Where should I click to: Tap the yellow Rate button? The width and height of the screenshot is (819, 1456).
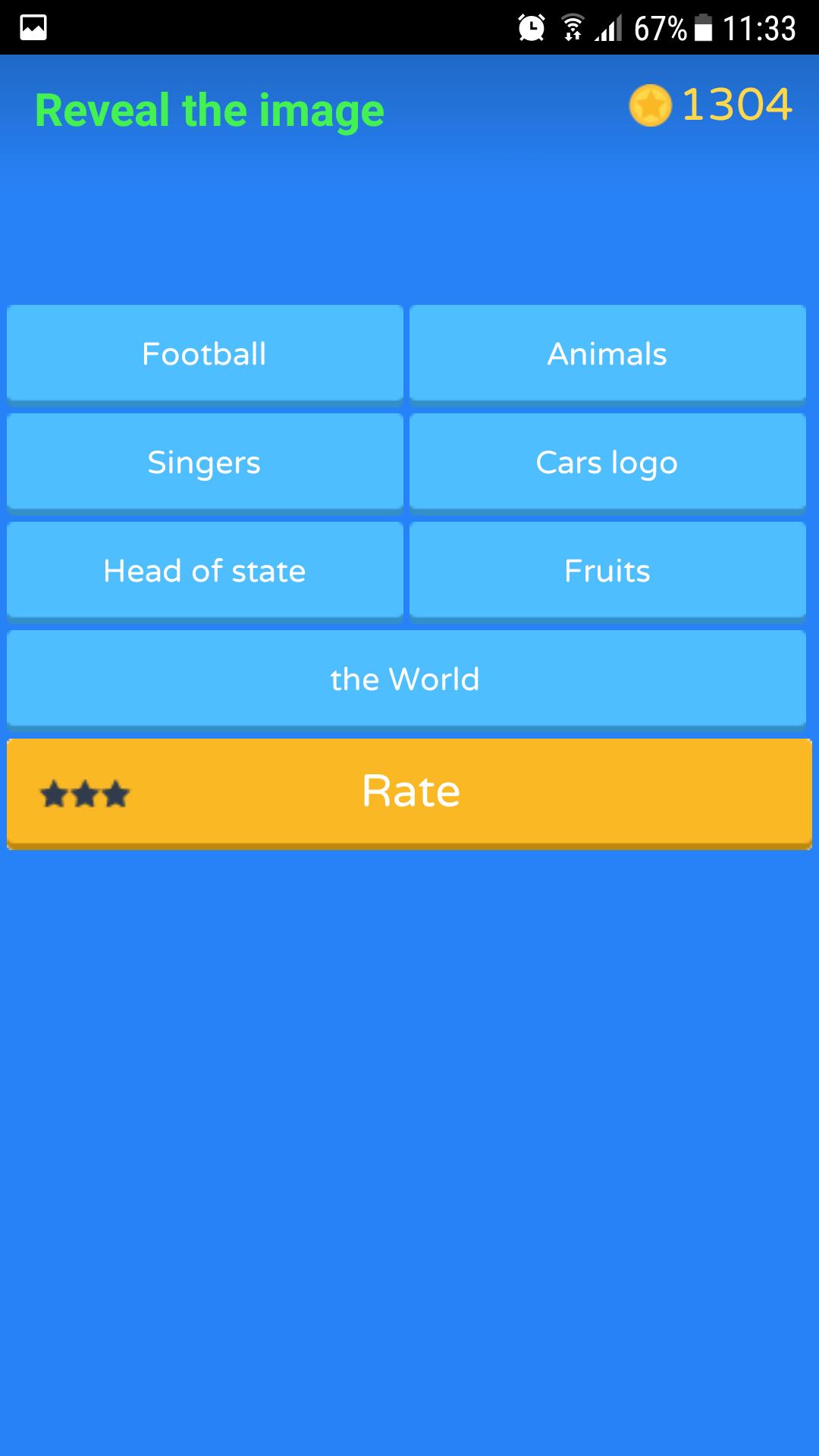(x=409, y=792)
